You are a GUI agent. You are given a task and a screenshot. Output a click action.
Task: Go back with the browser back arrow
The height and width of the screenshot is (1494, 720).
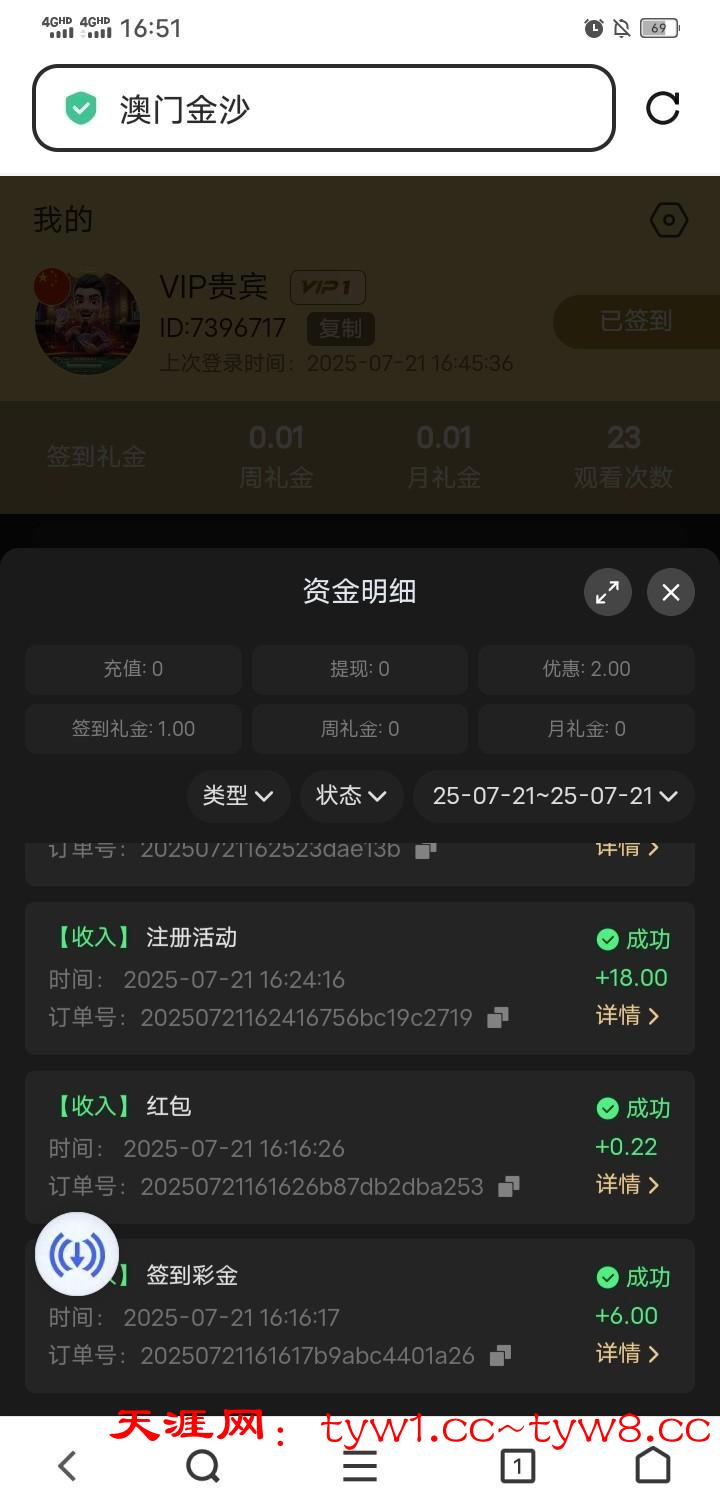point(67,1466)
